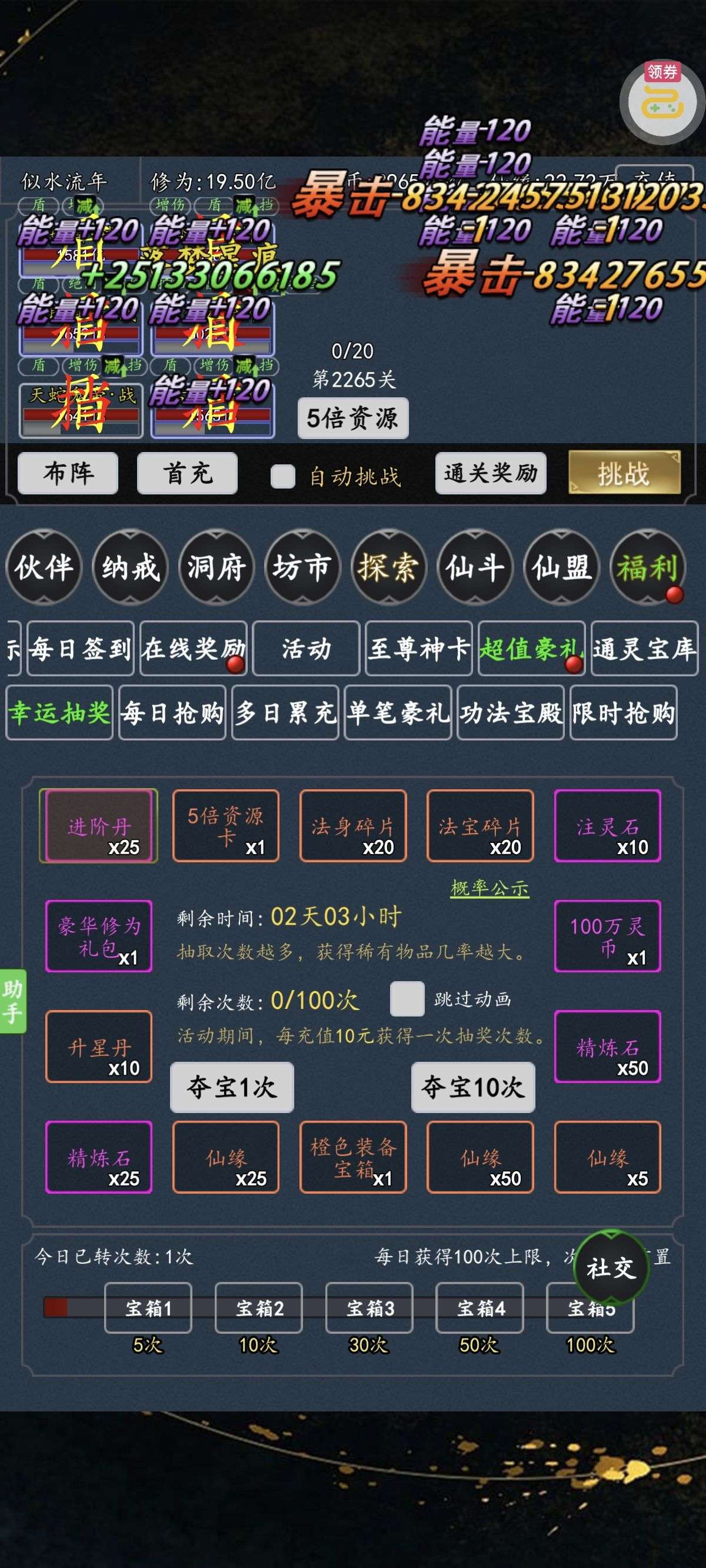Enable the 跳过动画 checkbox
Viewport: 706px width, 1568px height.
coord(407,999)
